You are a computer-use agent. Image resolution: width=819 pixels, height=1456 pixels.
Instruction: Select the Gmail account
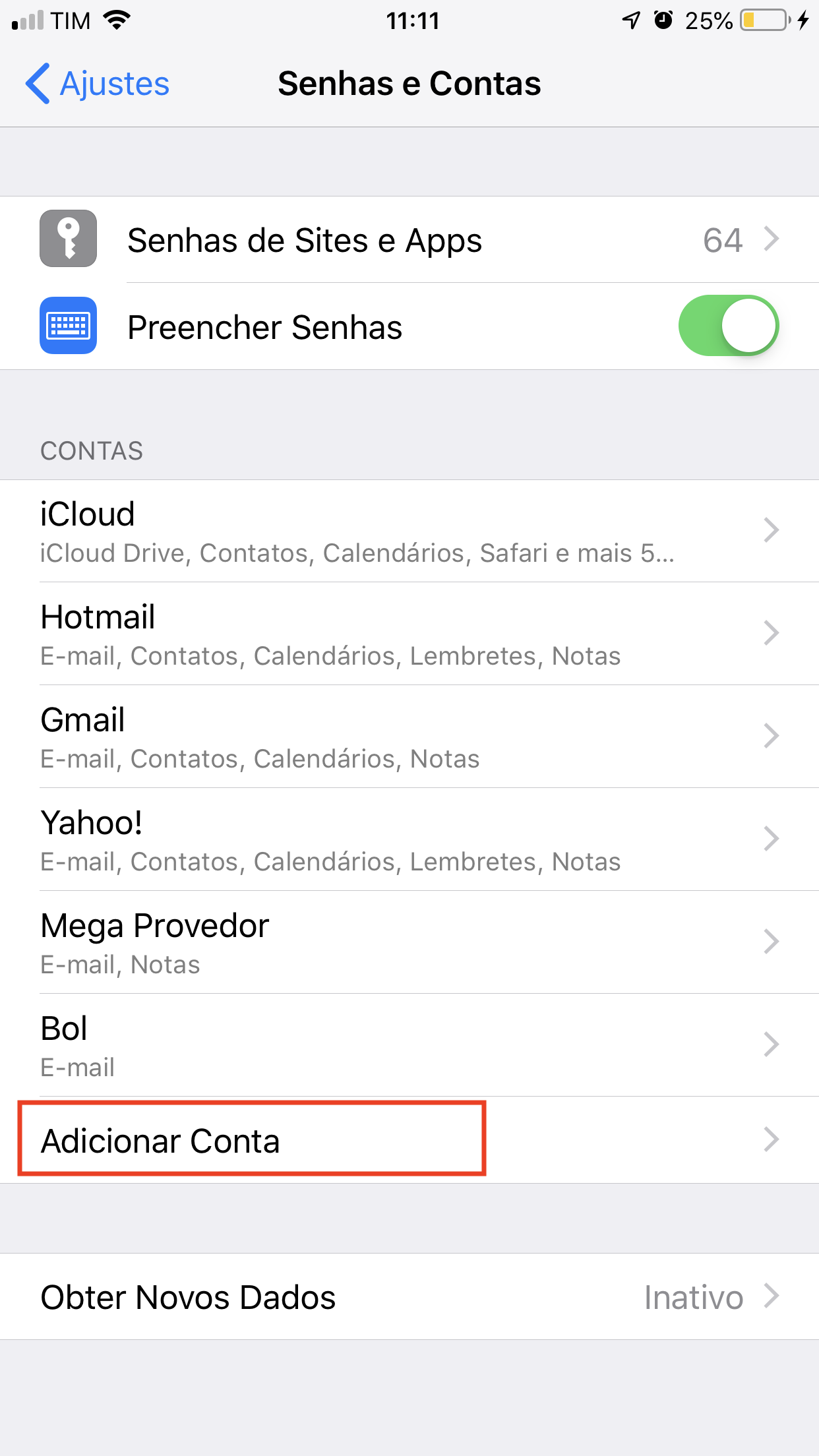pos(409,737)
